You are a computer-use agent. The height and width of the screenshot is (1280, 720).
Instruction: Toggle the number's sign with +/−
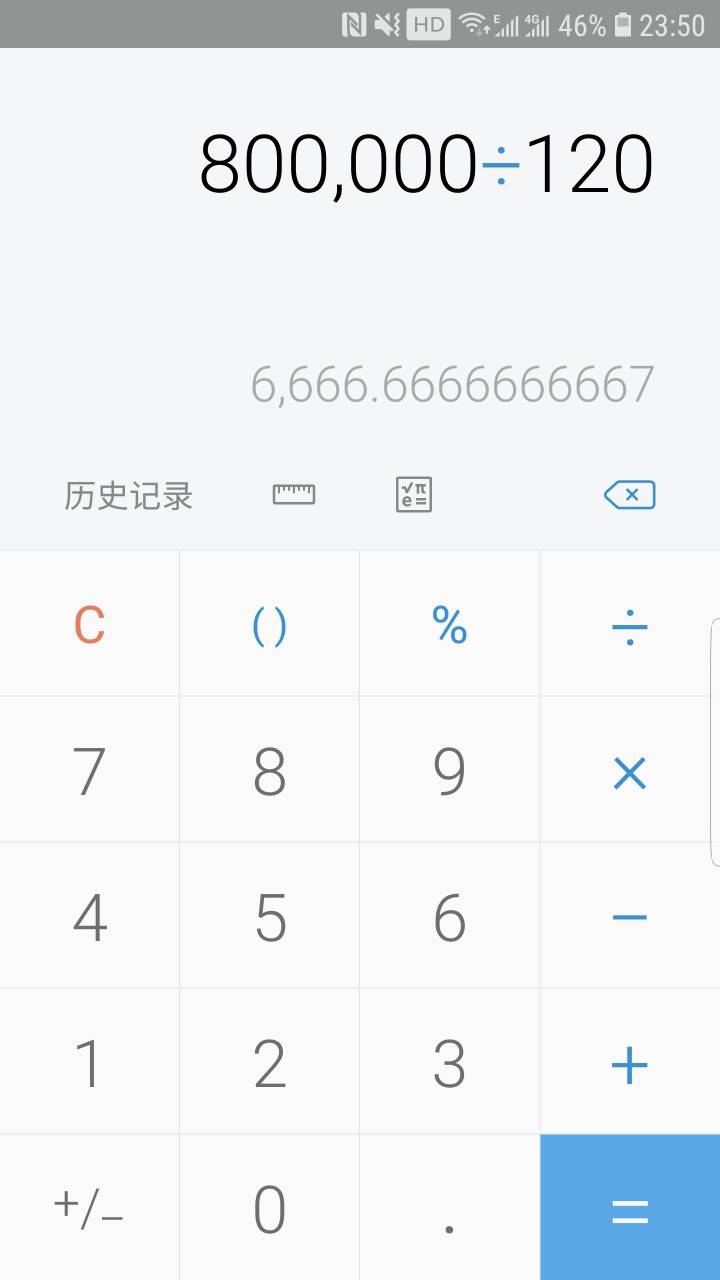point(90,1208)
